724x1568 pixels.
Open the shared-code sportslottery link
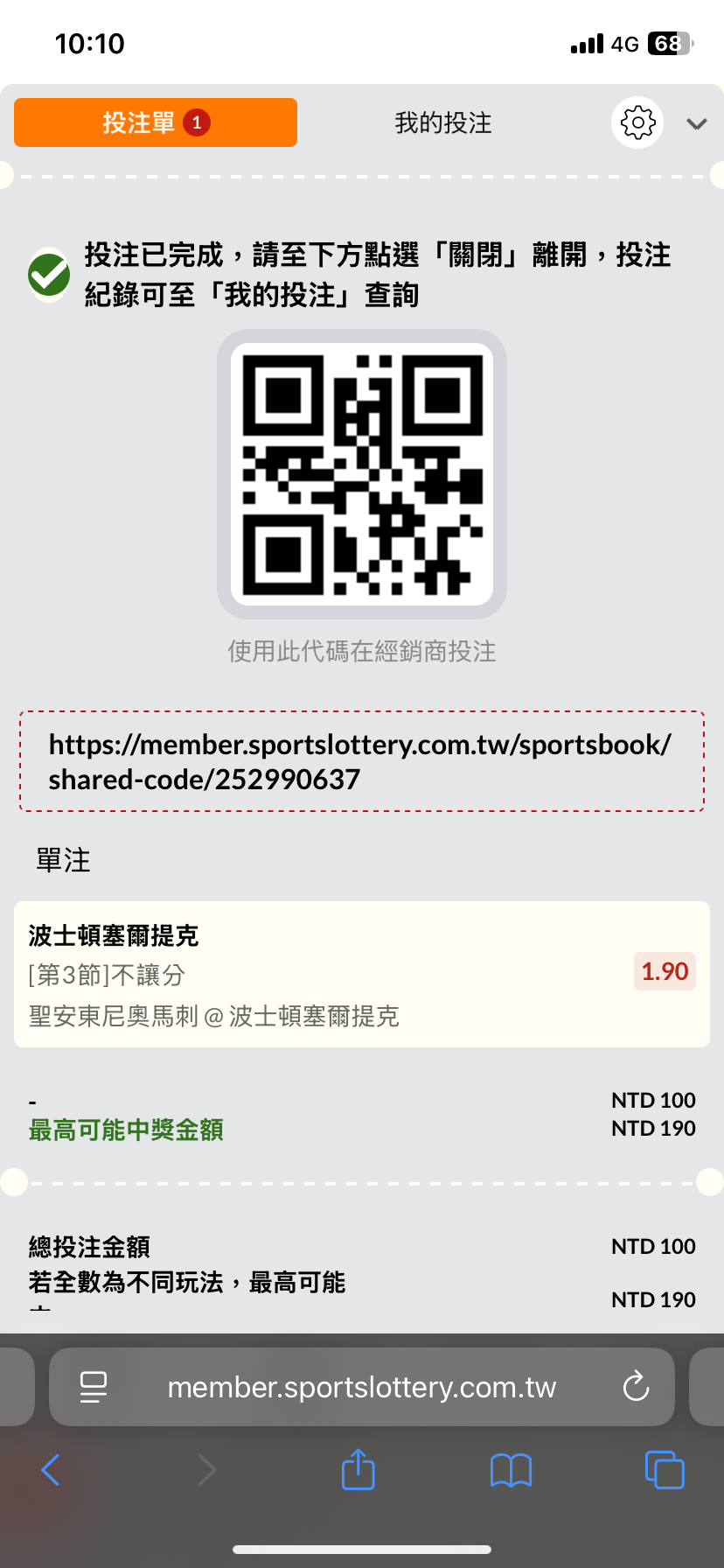tap(362, 761)
